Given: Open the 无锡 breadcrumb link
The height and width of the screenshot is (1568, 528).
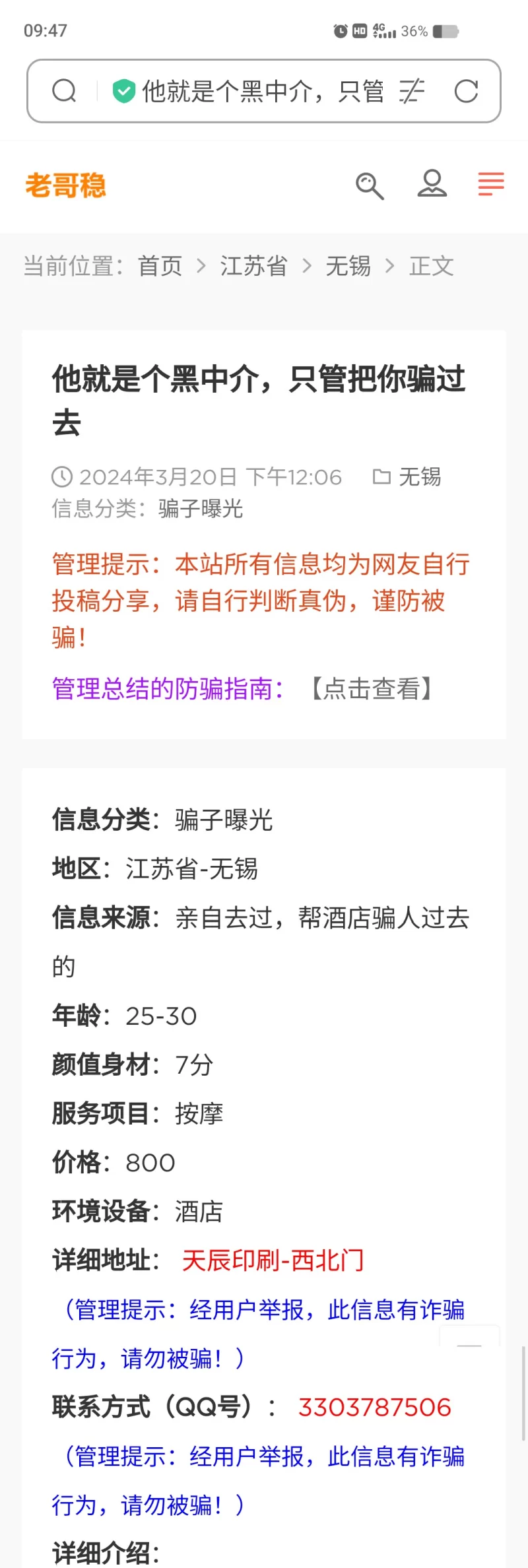Looking at the screenshot, I should (348, 266).
